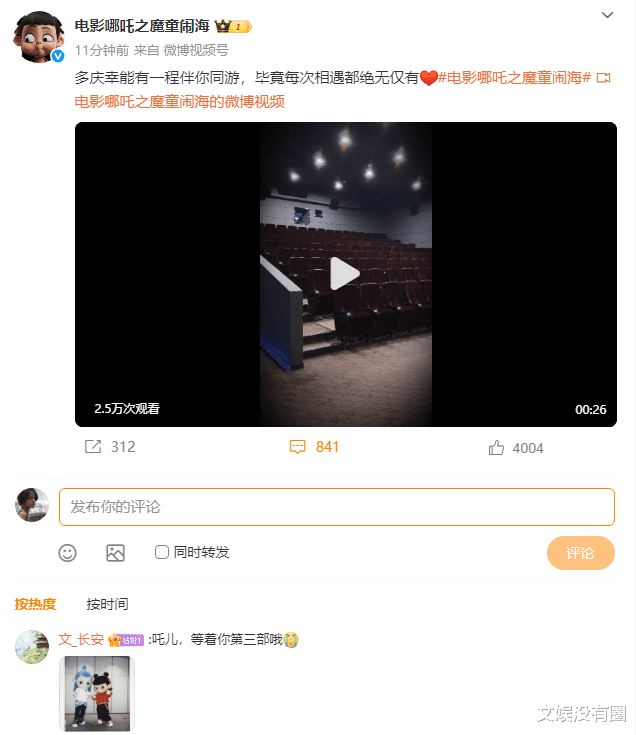The width and height of the screenshot is (636, 735).
Task: Like the post with 4004 likes
Action: pyautogui.click(x=516, y=448)
